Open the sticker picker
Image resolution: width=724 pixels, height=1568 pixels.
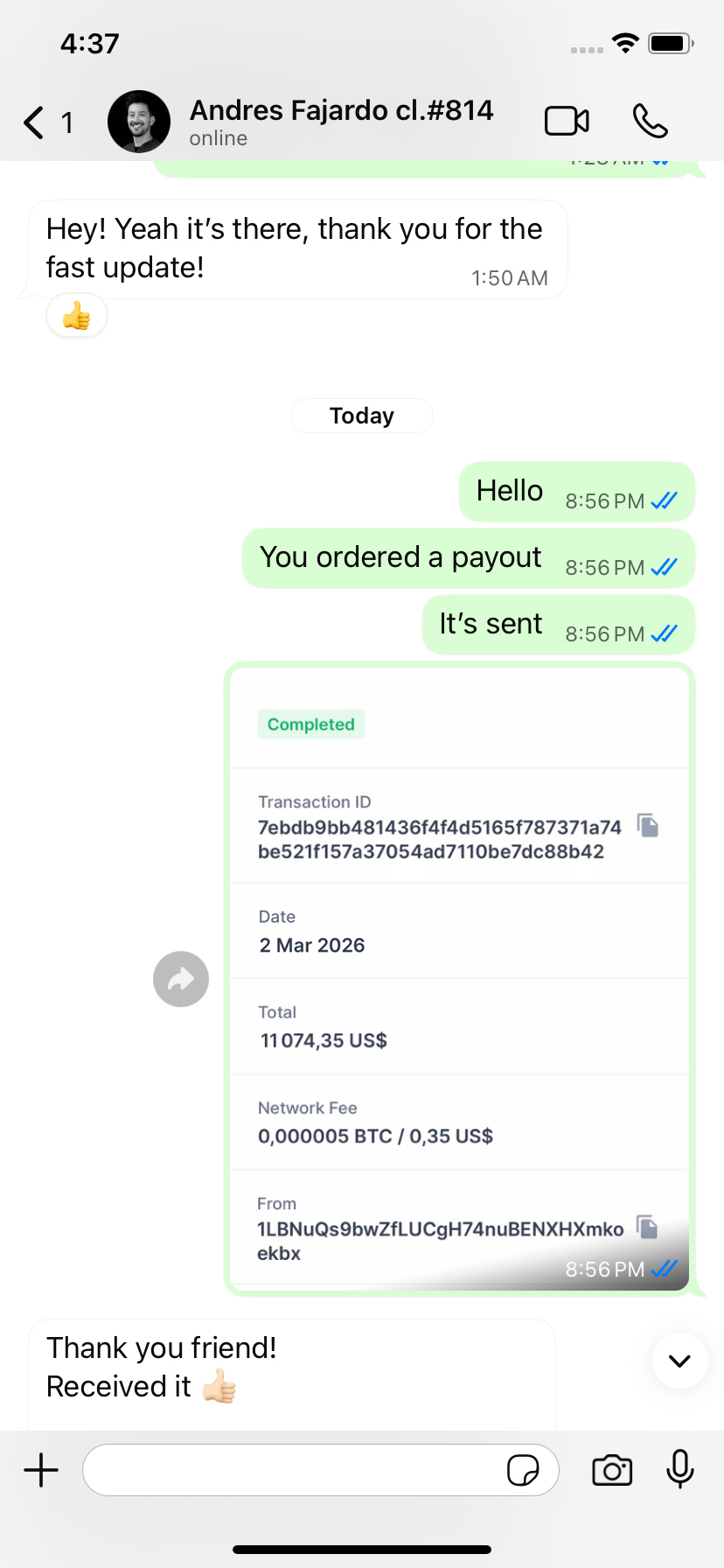point(523,1470)
